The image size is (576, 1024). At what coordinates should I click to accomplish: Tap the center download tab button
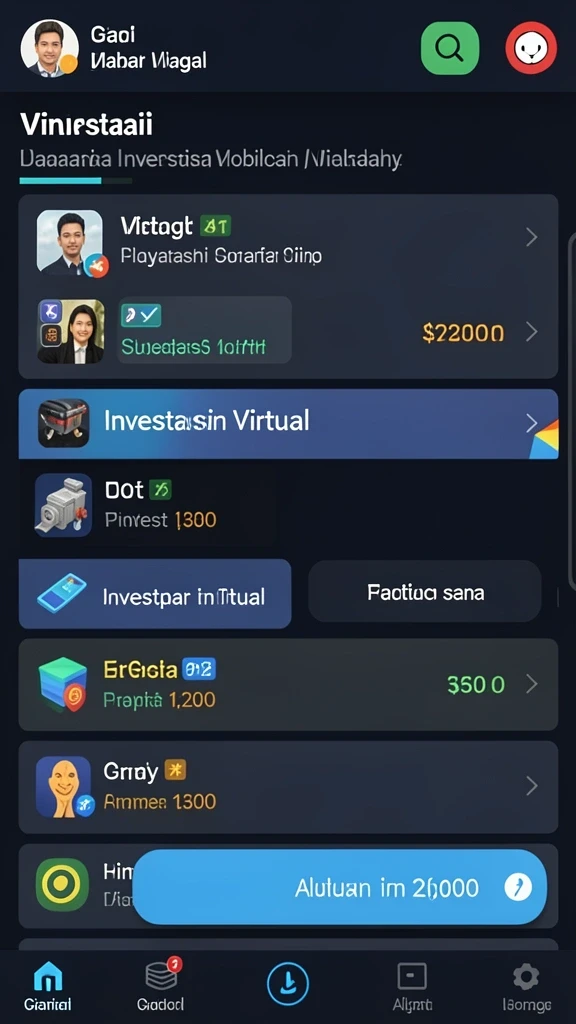click(288, 984)
